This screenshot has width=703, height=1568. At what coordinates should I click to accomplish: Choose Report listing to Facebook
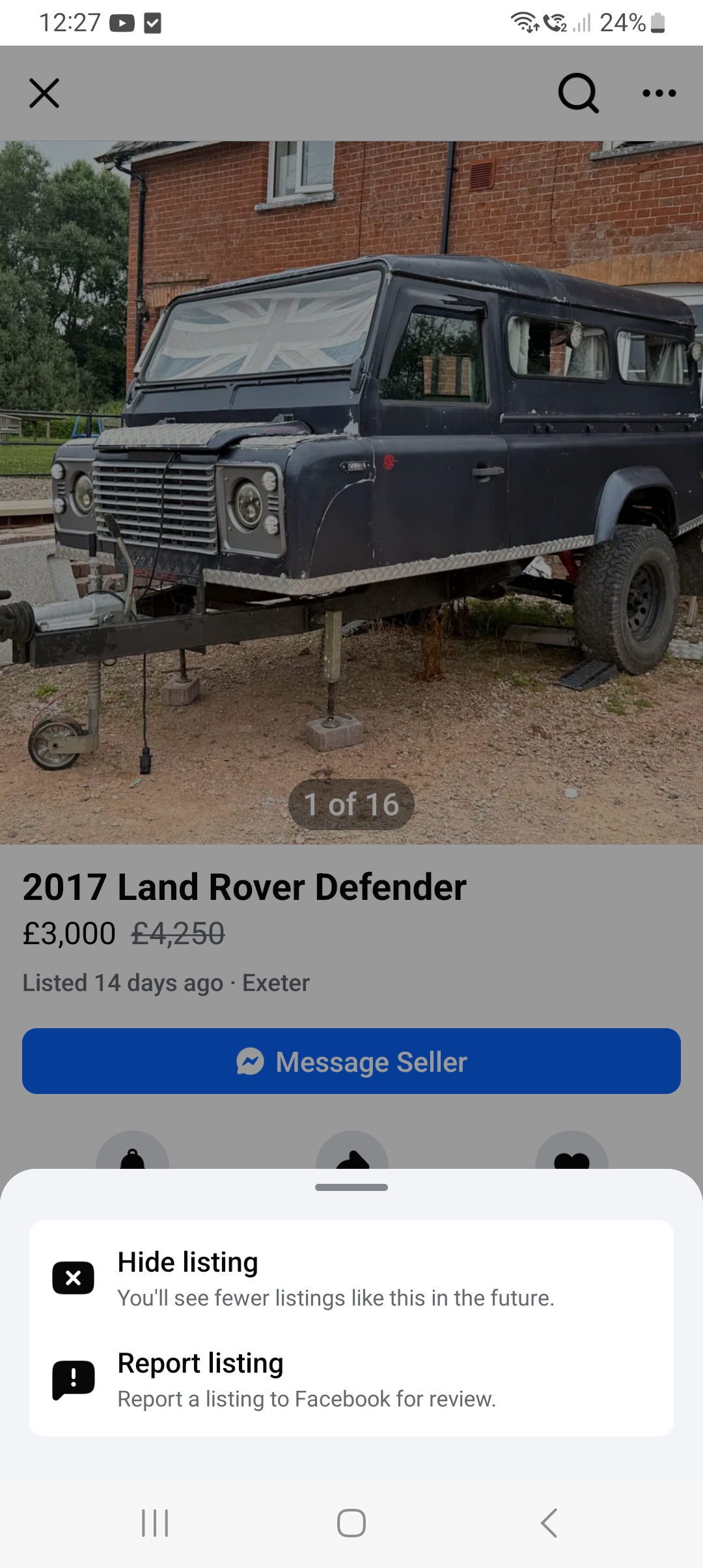coord(351,1379)
